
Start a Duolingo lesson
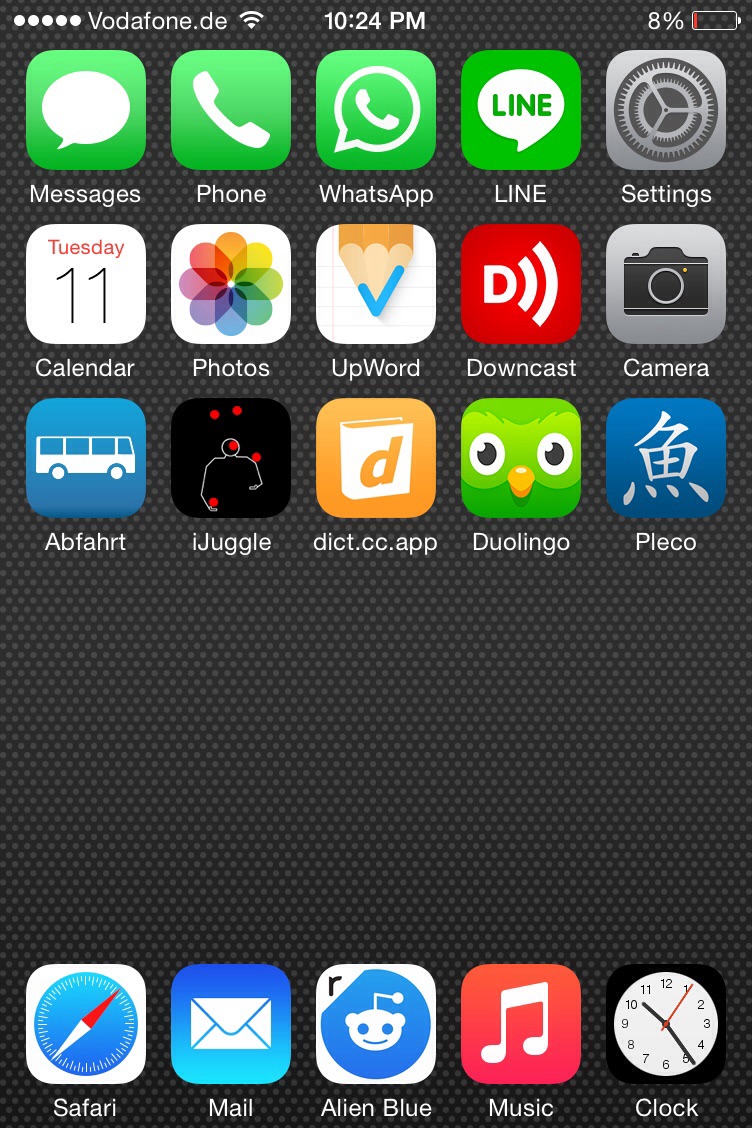(x=520, y=458)
